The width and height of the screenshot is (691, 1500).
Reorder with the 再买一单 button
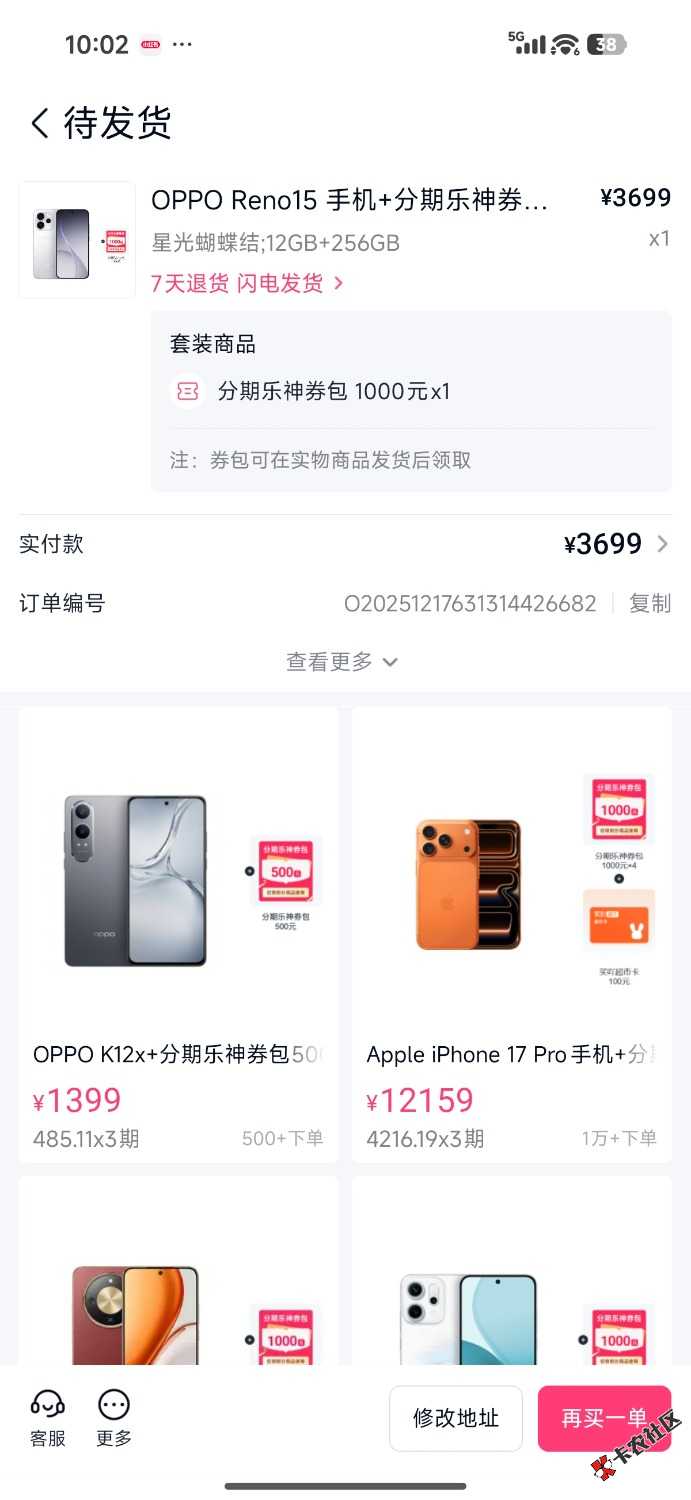603,1418
